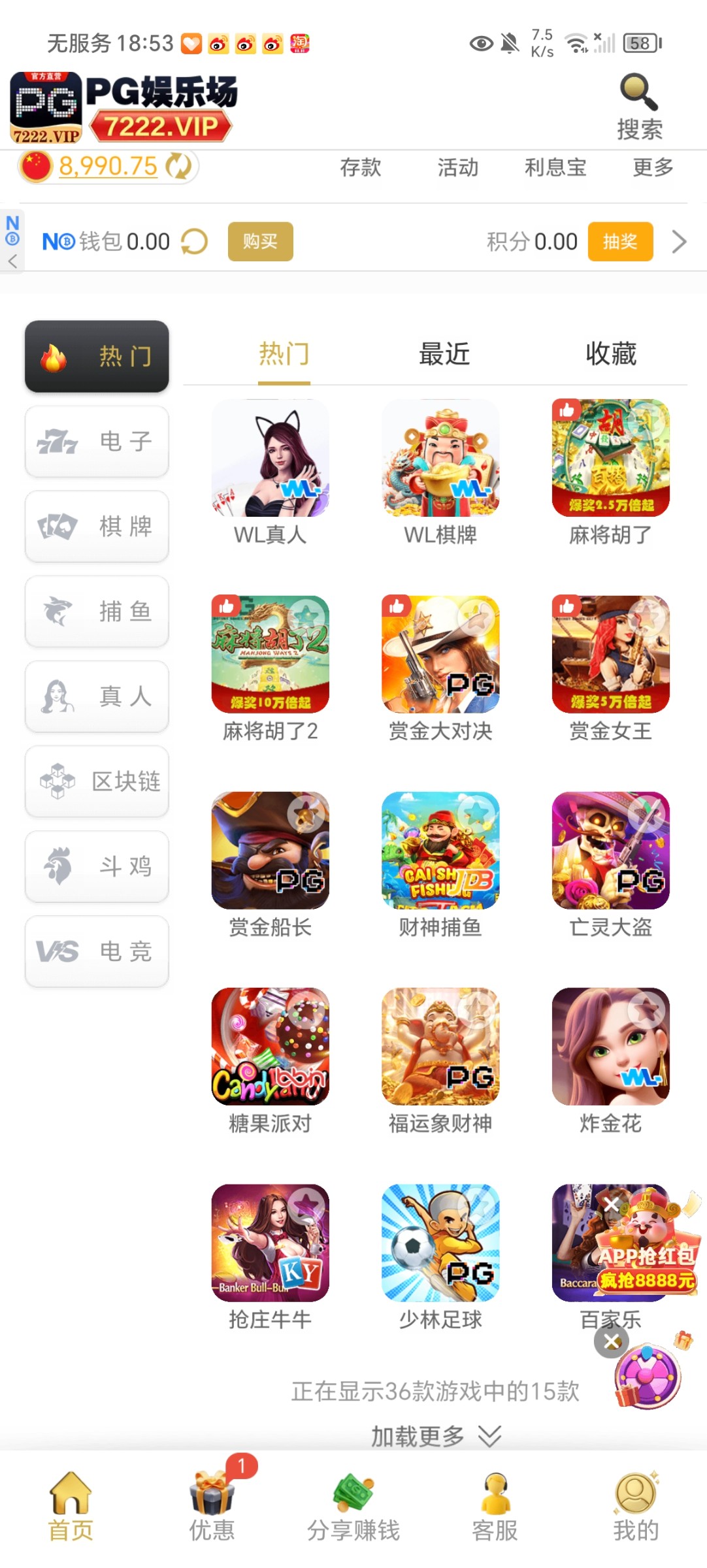Launch the 财神捕鱼 game
The width and height of the screenshot is (707, 1568).
coord(440,851)
